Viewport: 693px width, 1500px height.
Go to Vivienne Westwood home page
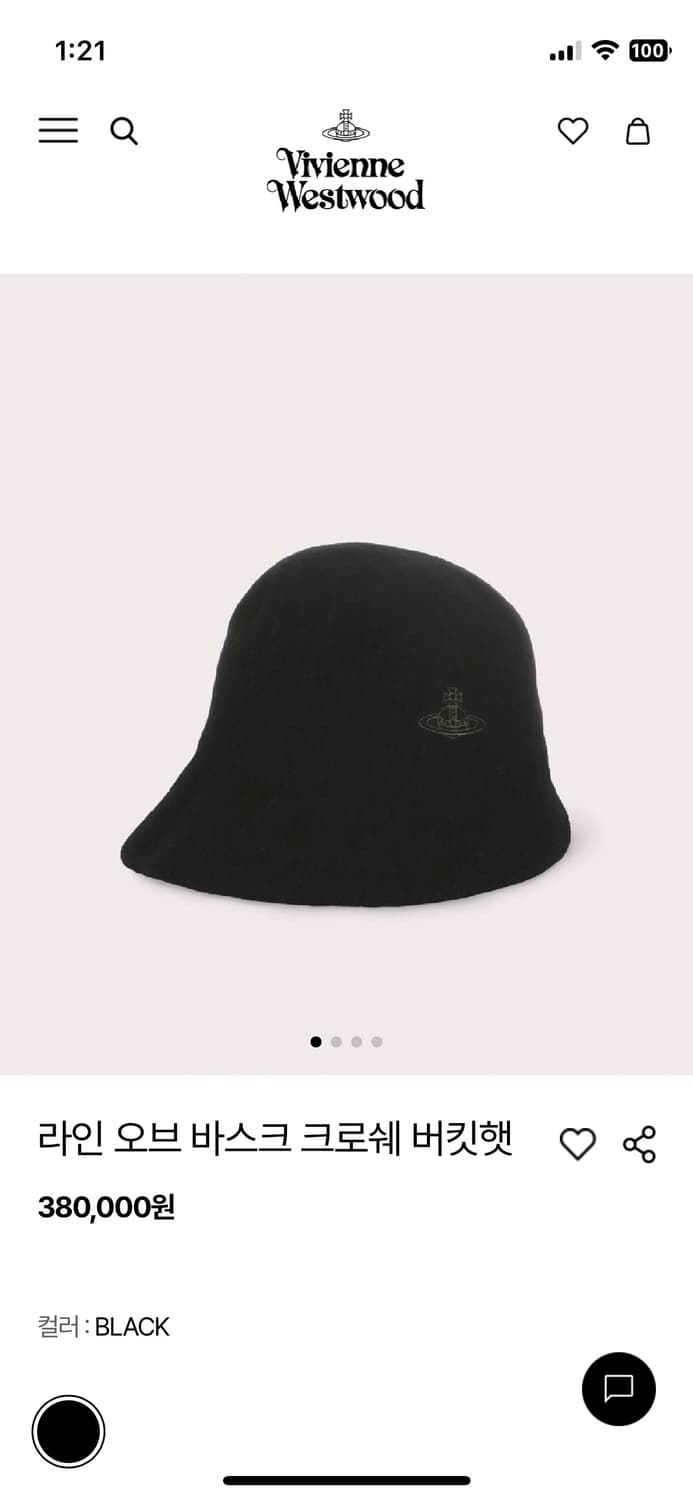click(346, 160)
